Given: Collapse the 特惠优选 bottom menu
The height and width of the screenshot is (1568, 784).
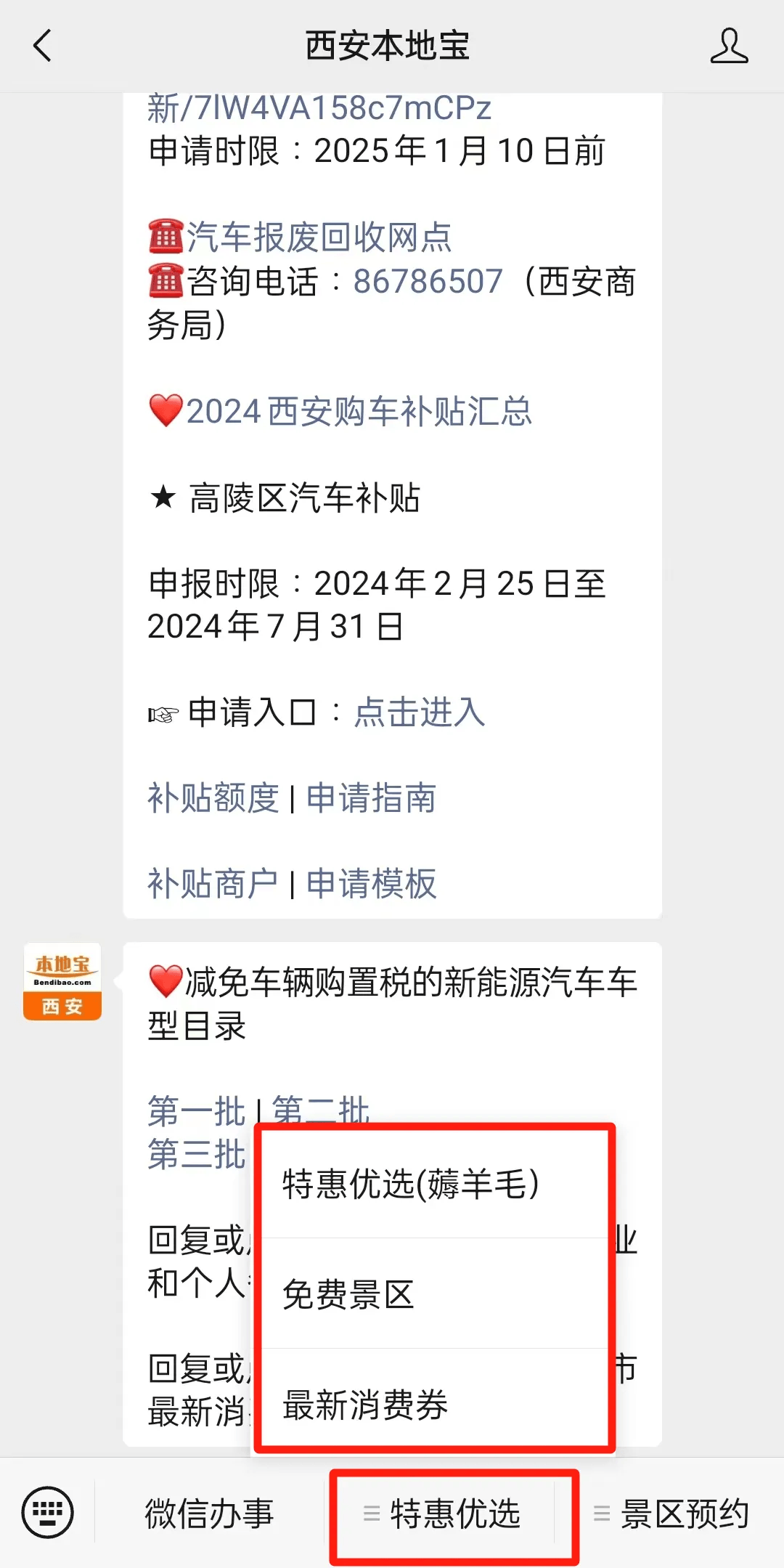Looking at the screenshot, I should click(454, 1514).
